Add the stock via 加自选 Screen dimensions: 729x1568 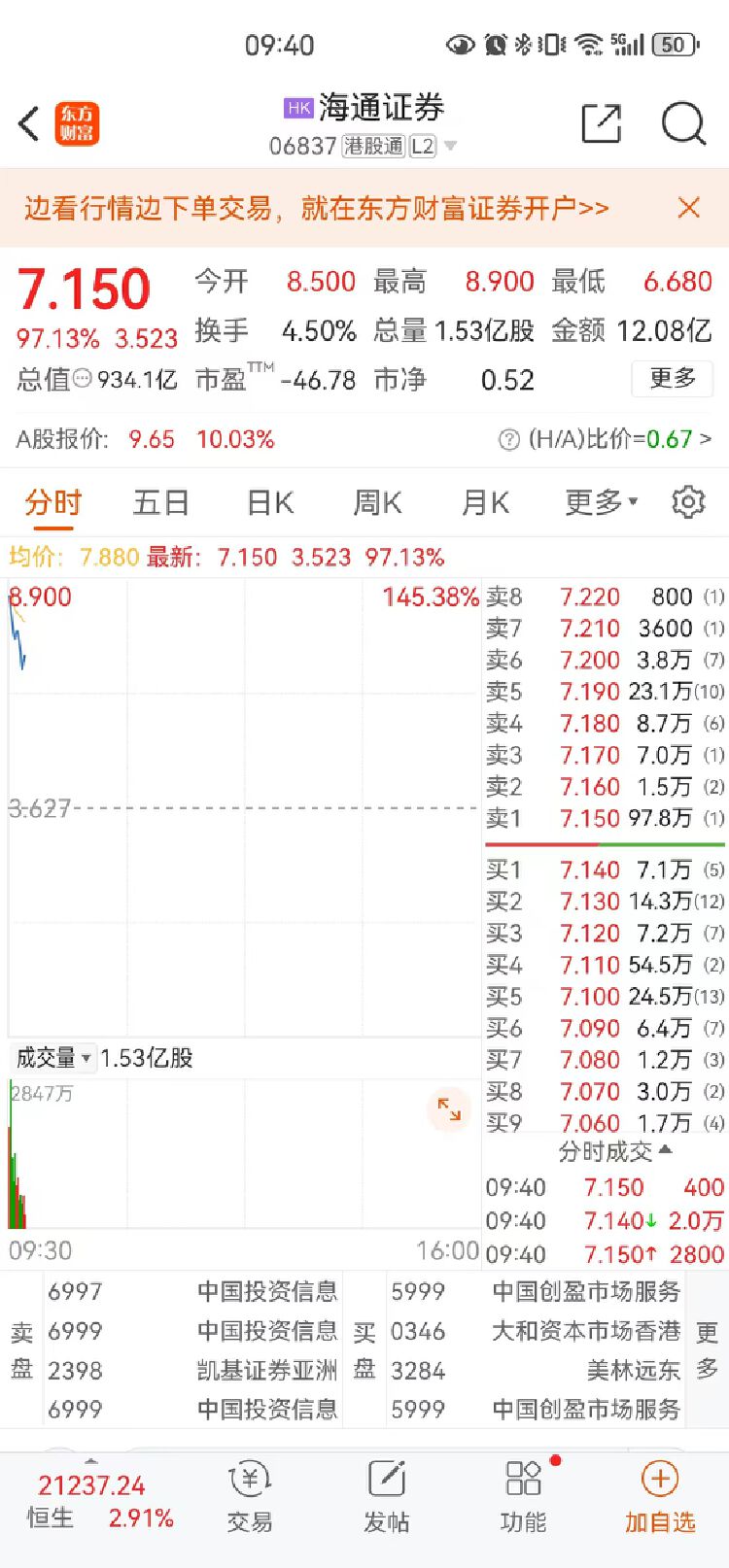660,1498
